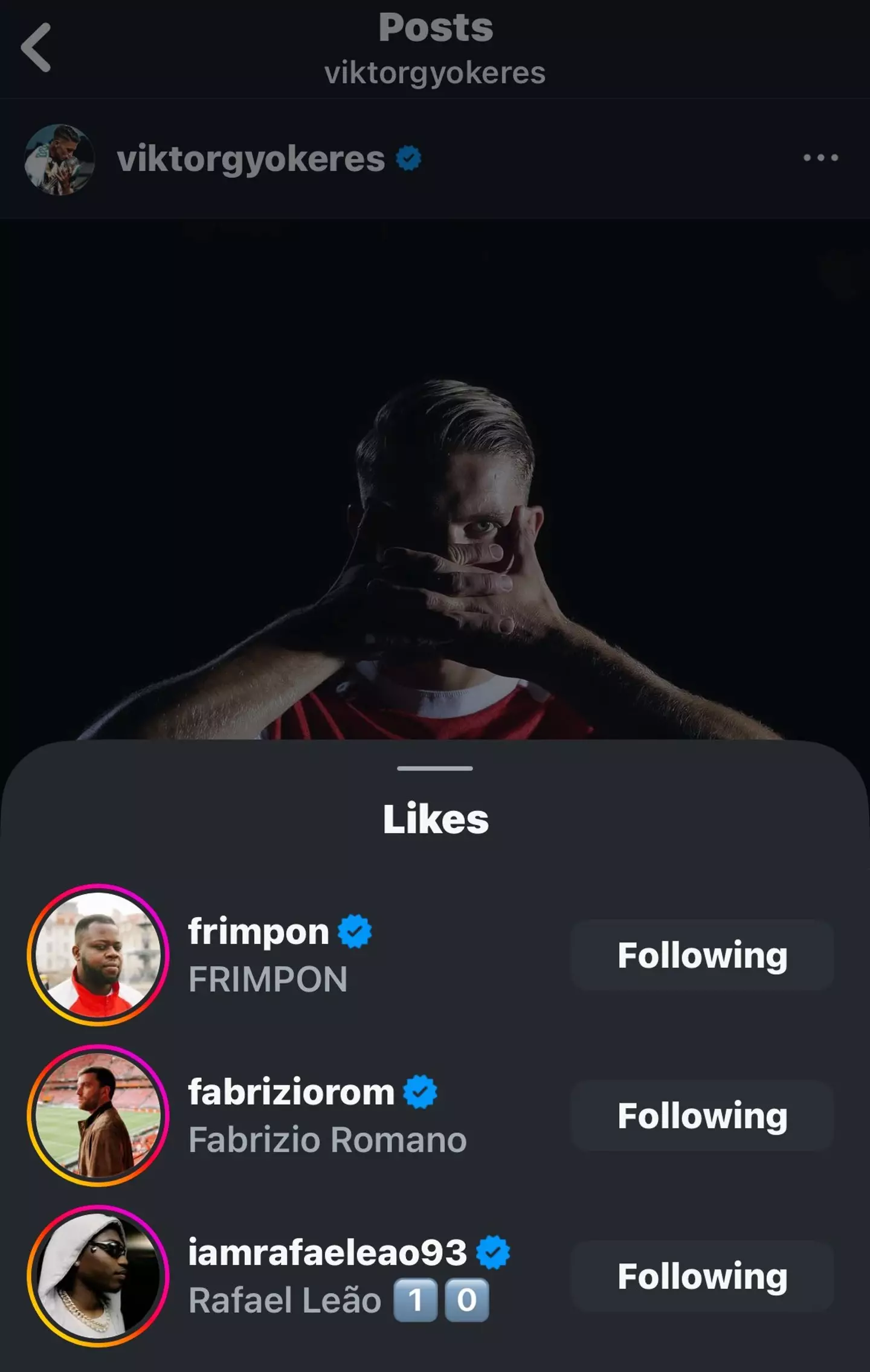The height and width of the screenshot is (1372, 870).
Task: Expand the post options via ellipsis
Action: coord(820,159)
